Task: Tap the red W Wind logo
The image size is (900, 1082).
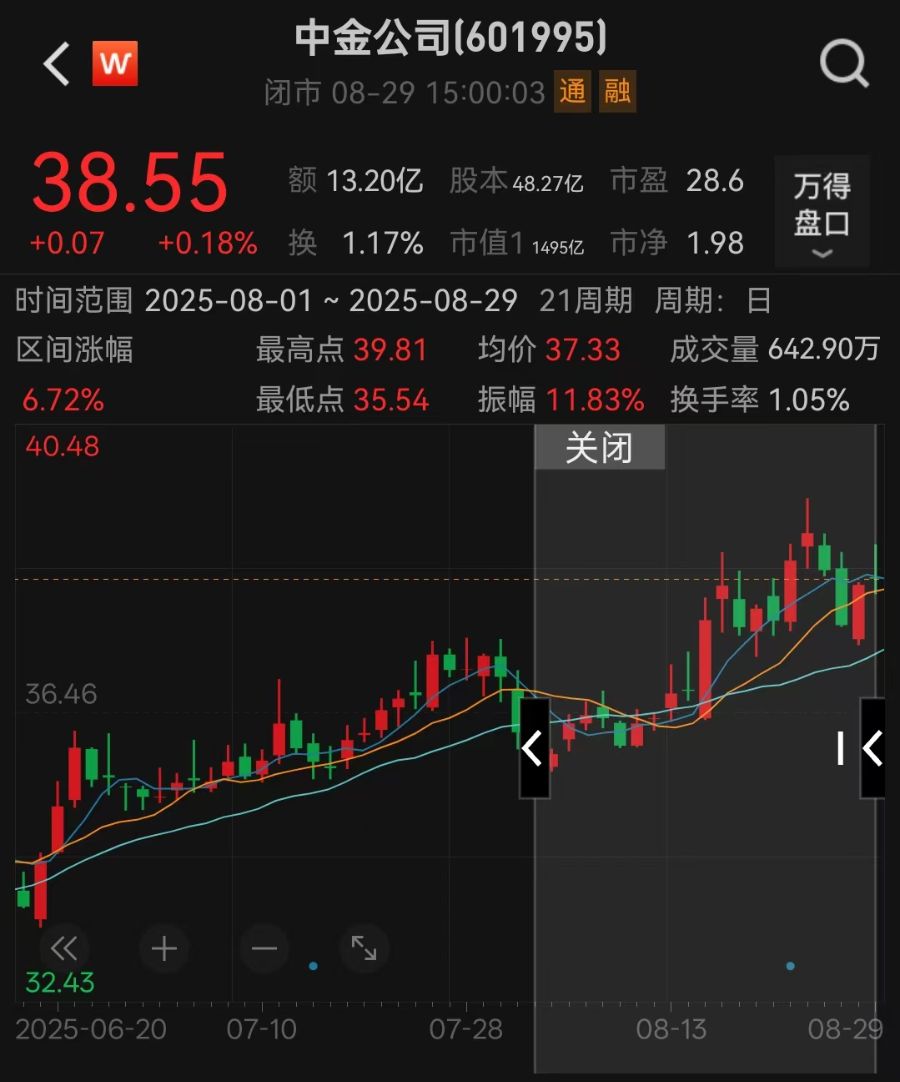Action: tap(115, 64)
